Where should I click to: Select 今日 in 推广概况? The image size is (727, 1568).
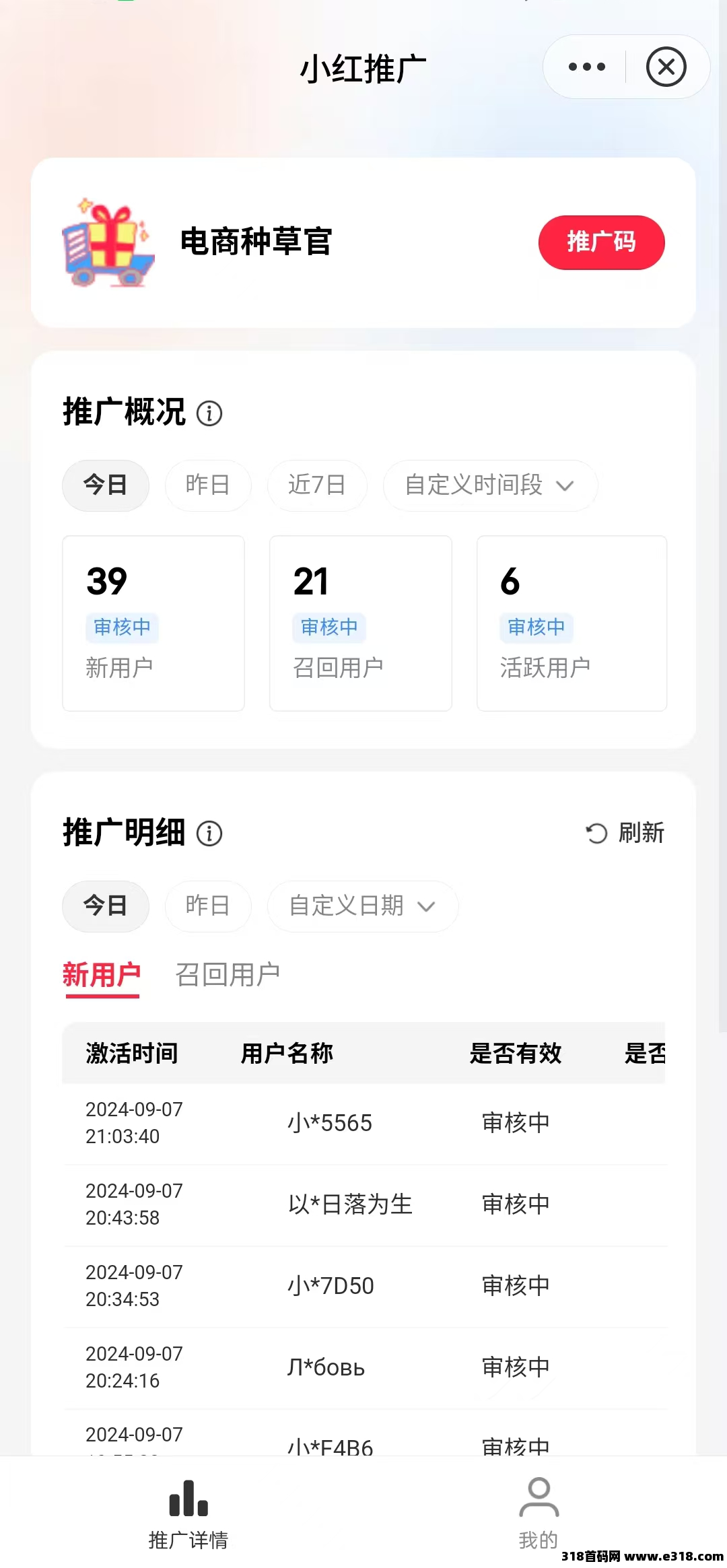pos(106,485)
